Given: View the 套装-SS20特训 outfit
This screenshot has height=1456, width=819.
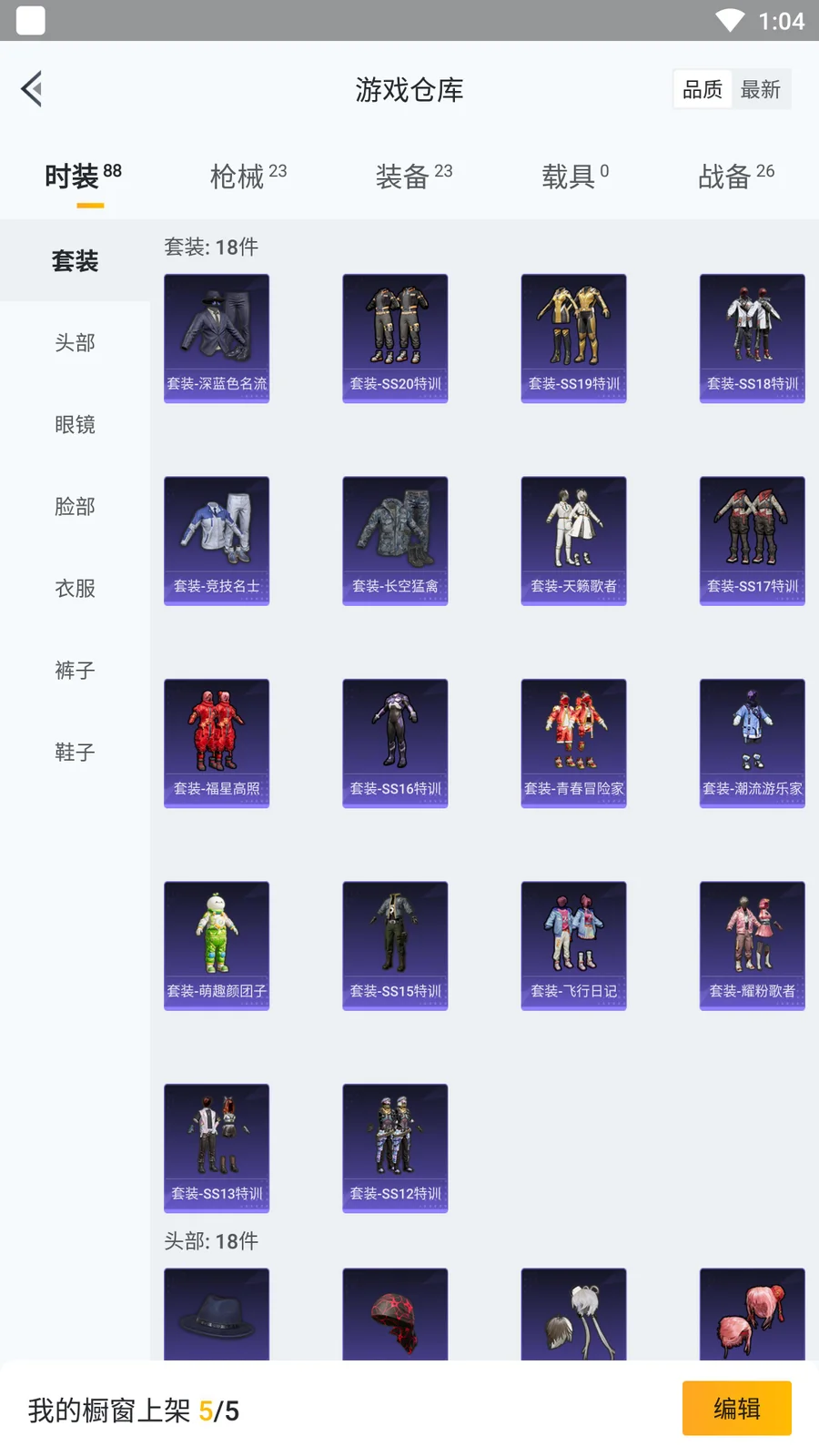Looking at the screenshot, I should tap(395, 338).
